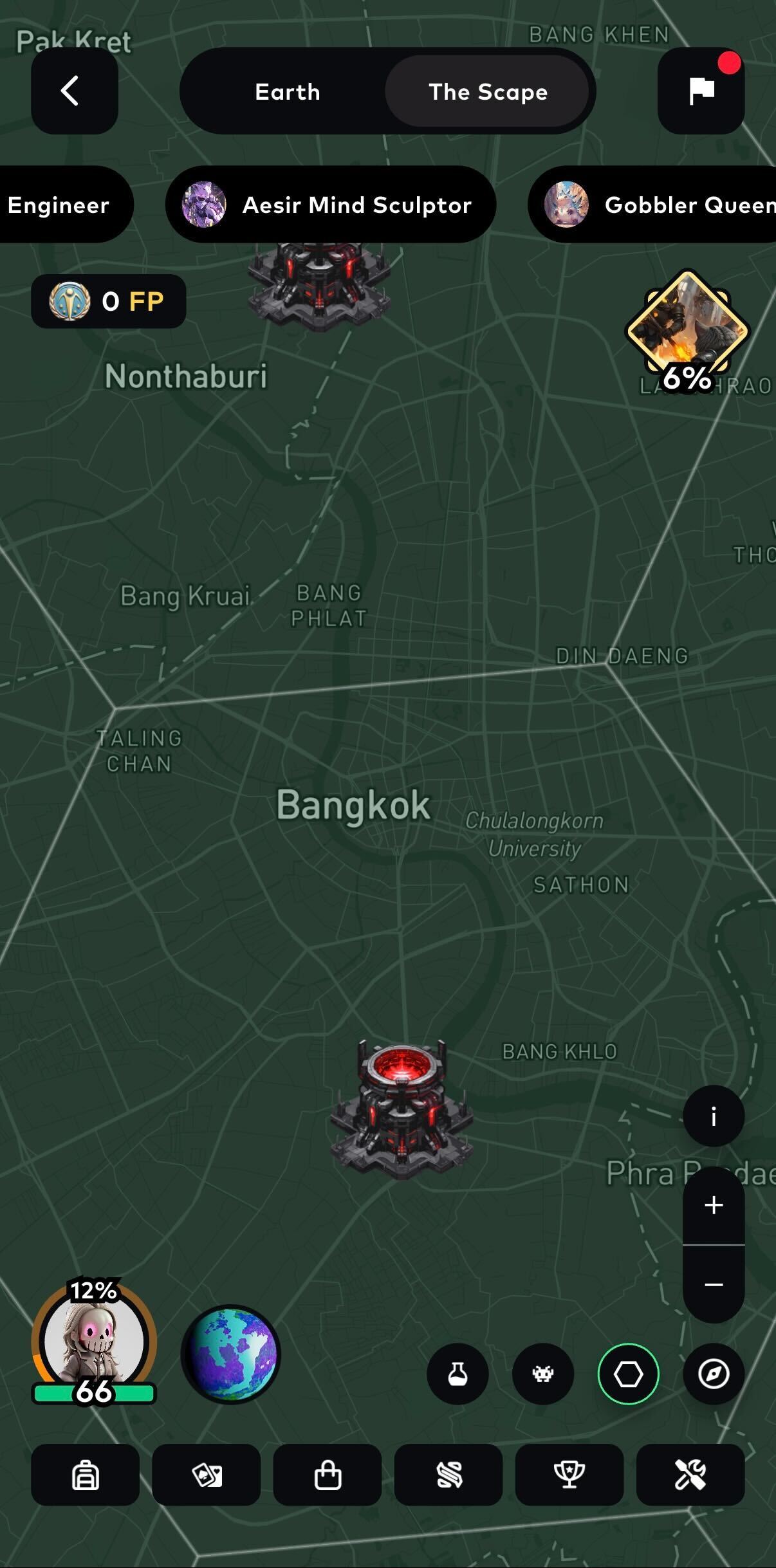Image resolution: width=776 pixels, height=1568 pixels.
Task: Tap the back arrow button
Action: click(x=75, y=90)
